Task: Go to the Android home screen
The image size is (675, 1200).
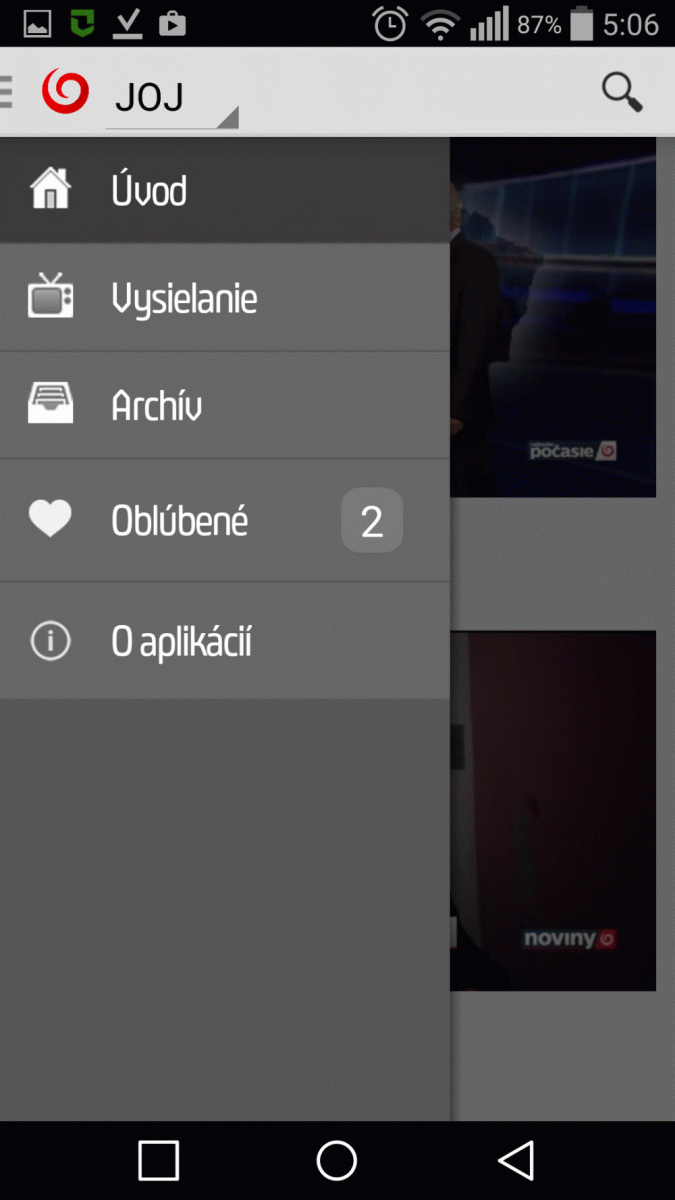Action: 337,1160
